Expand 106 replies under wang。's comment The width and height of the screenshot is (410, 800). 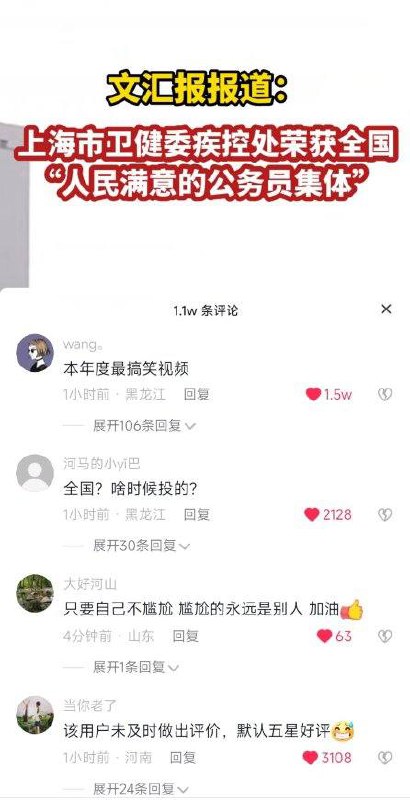tap(144, 426)
